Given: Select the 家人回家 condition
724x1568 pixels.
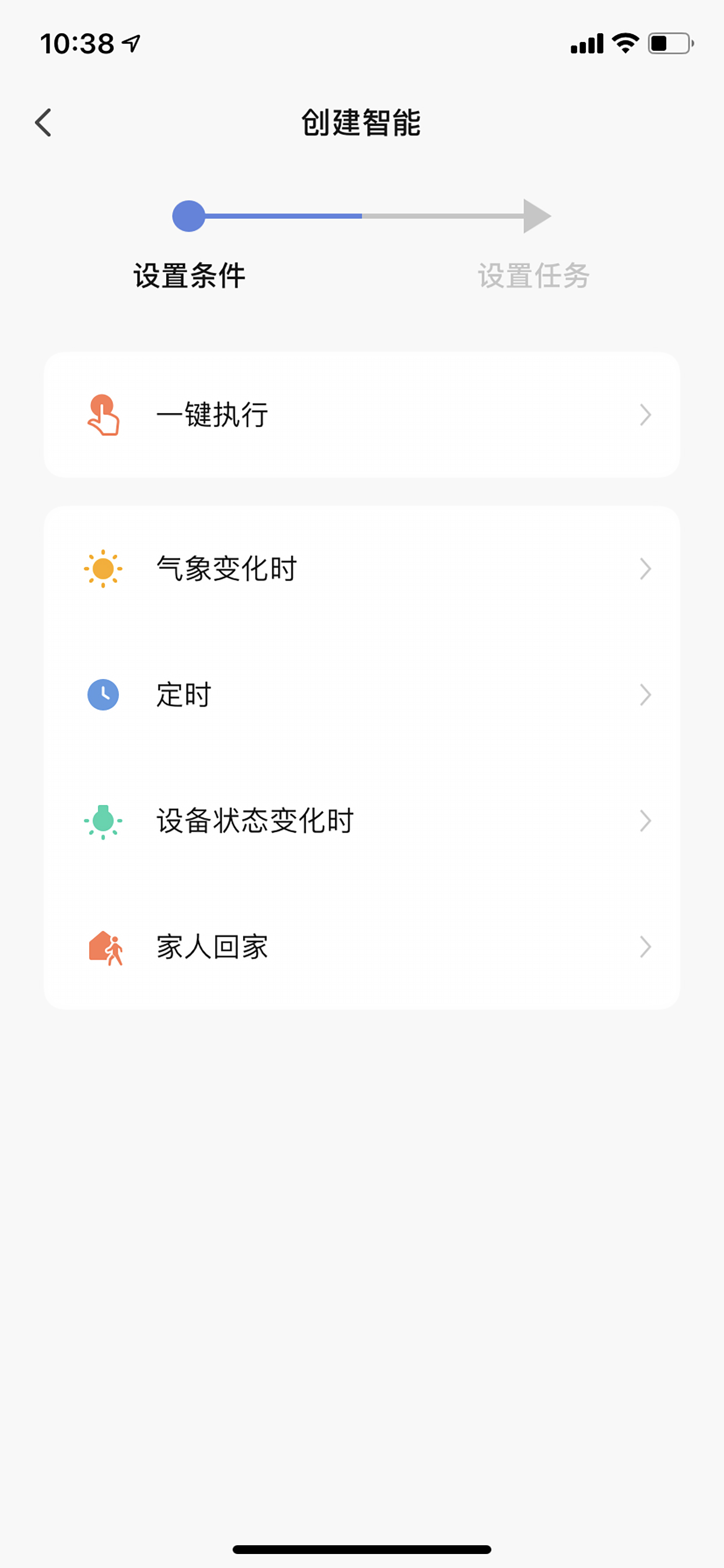Looking at the screenshot, I should coord(362,947).
